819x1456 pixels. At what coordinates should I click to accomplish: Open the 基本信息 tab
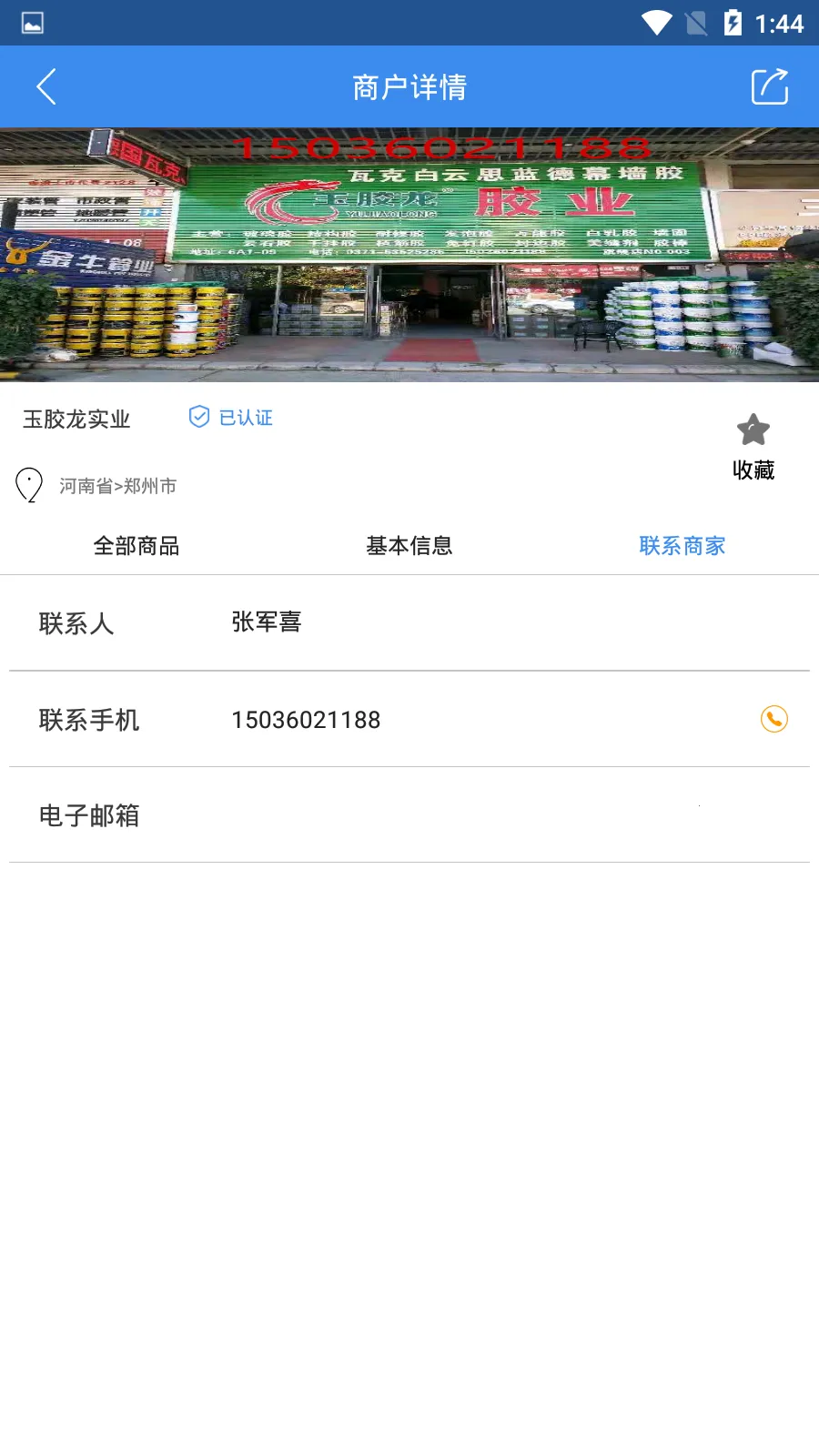(x=409, y=545)
